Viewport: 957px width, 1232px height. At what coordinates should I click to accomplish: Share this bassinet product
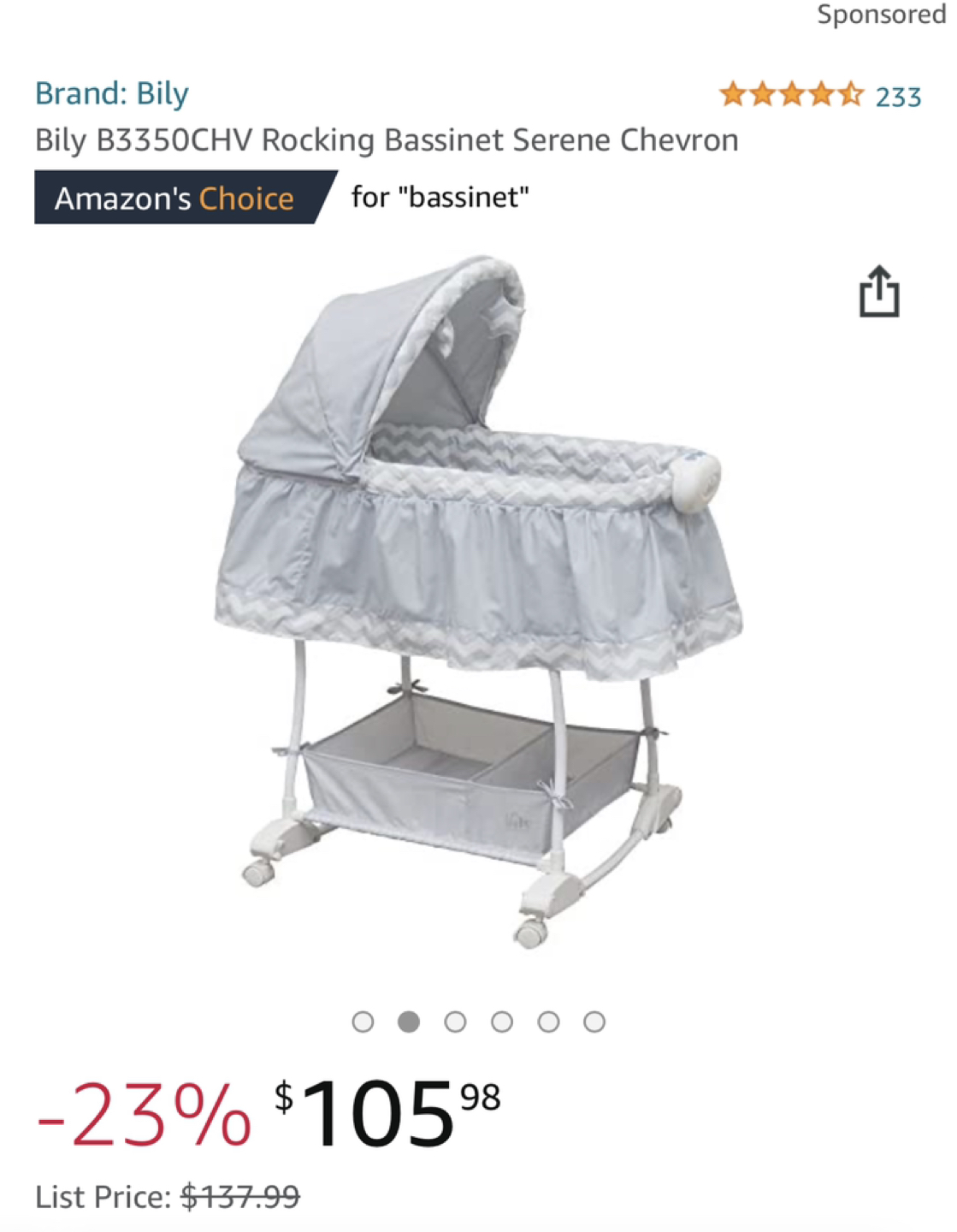(878, 293)
